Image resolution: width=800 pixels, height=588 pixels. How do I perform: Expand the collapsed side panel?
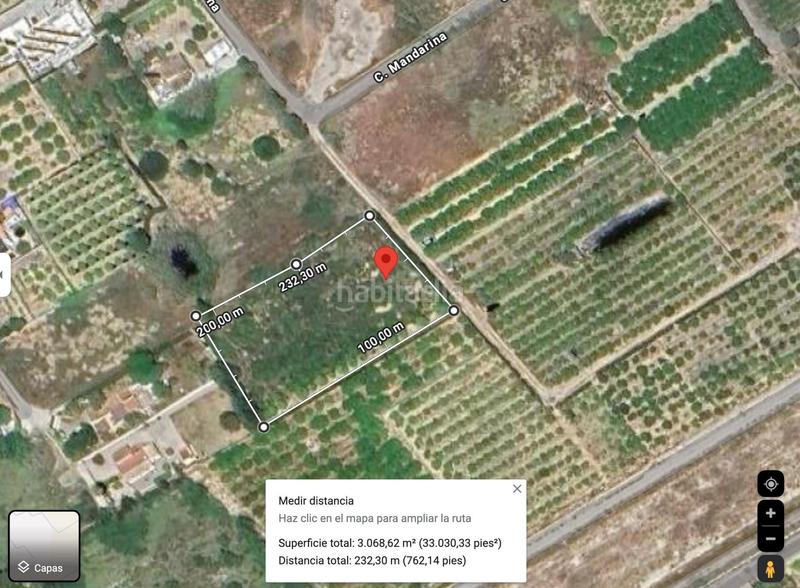tap(4, 274)
